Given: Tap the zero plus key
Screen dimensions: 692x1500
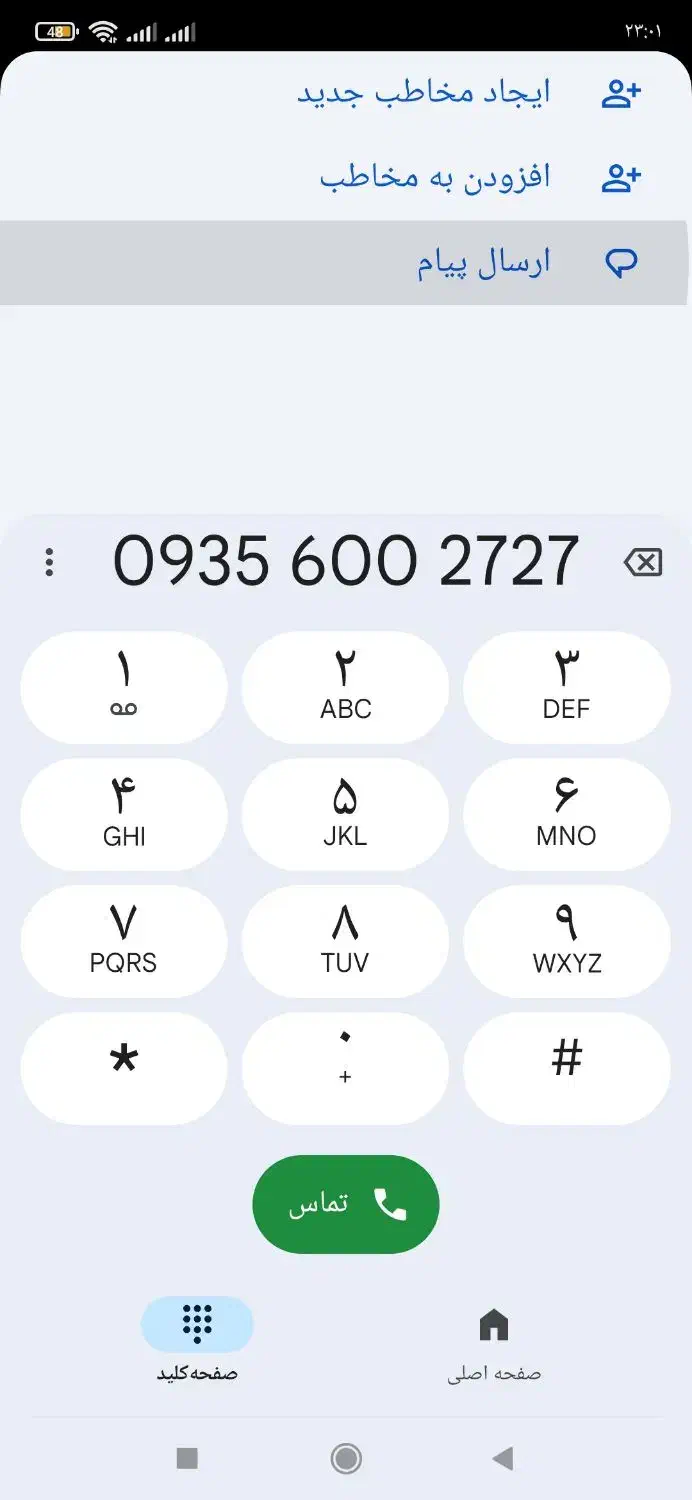Looking at the screenshot, I should click(345, 1068).
